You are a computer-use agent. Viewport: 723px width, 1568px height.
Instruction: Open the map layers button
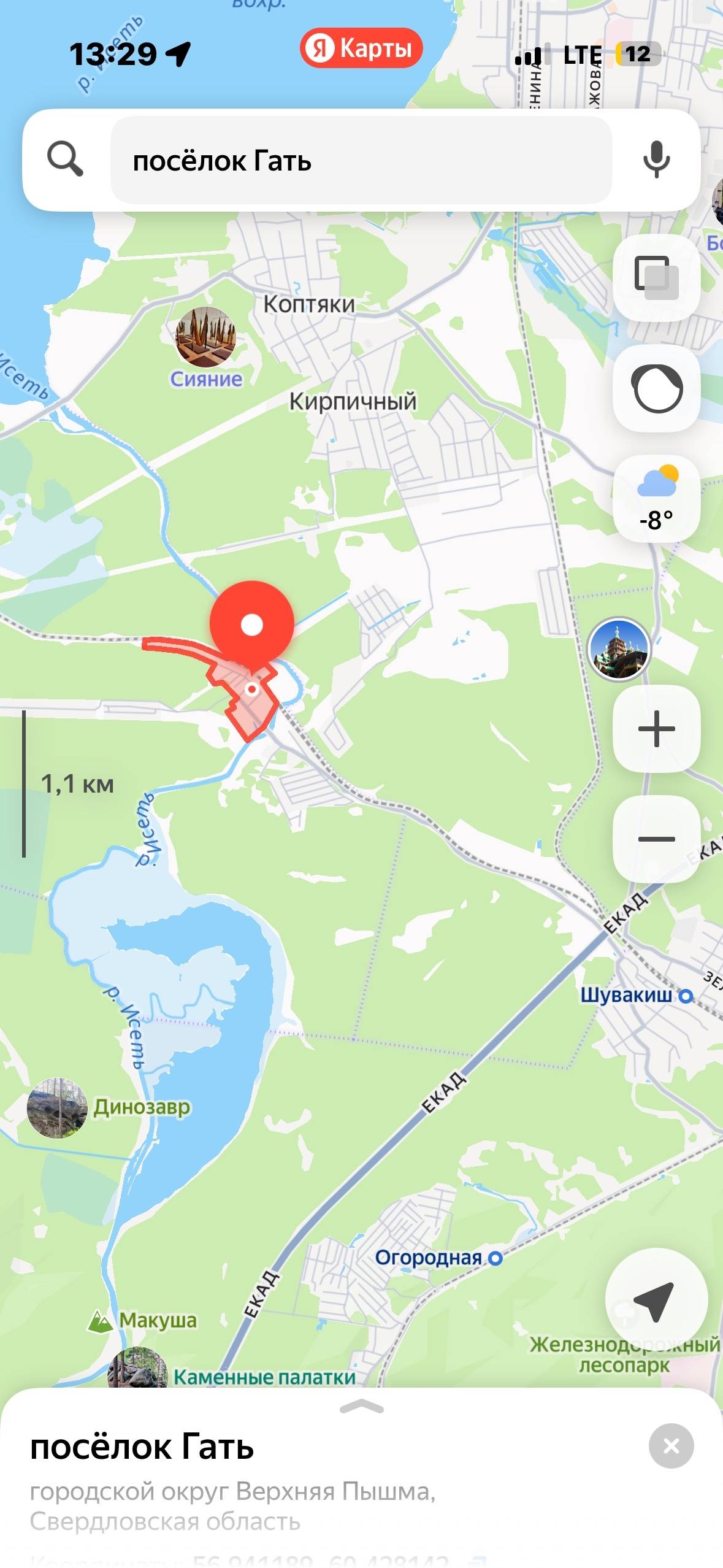point(656,277)
